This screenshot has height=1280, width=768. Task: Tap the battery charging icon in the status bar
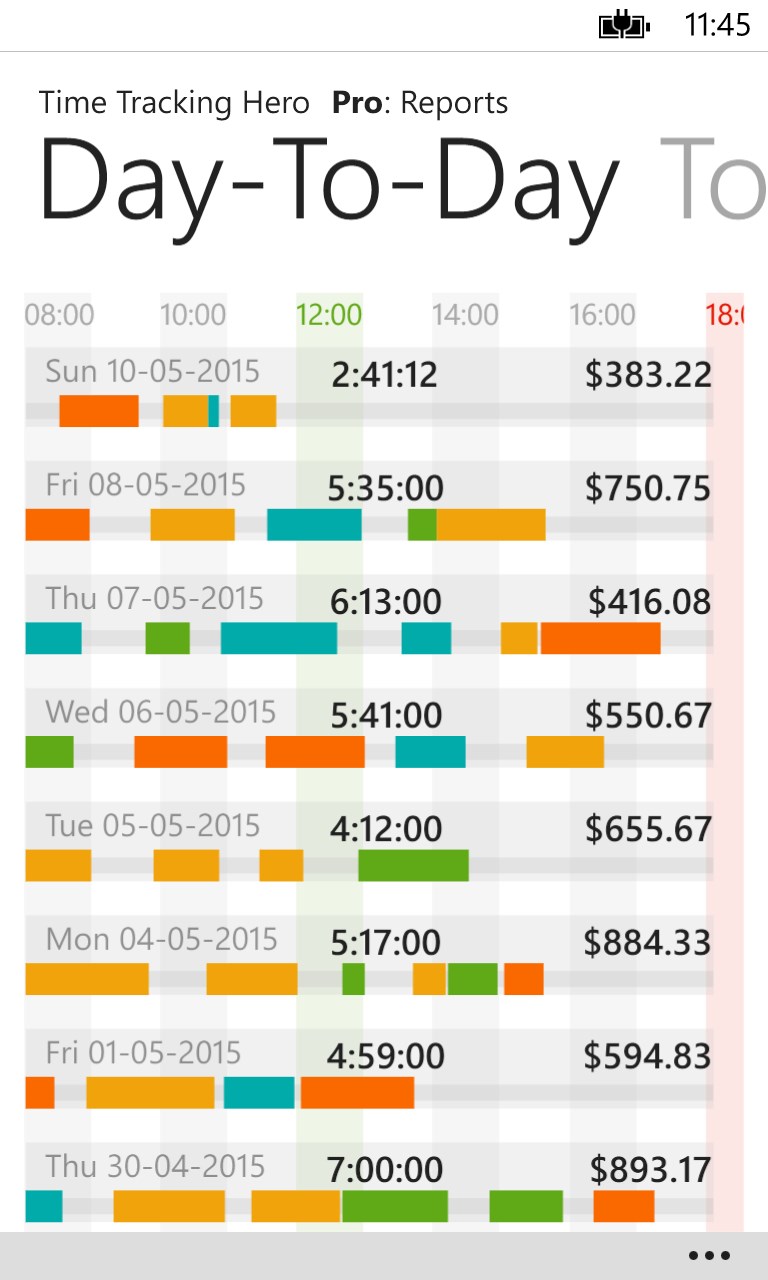[624, 24]
